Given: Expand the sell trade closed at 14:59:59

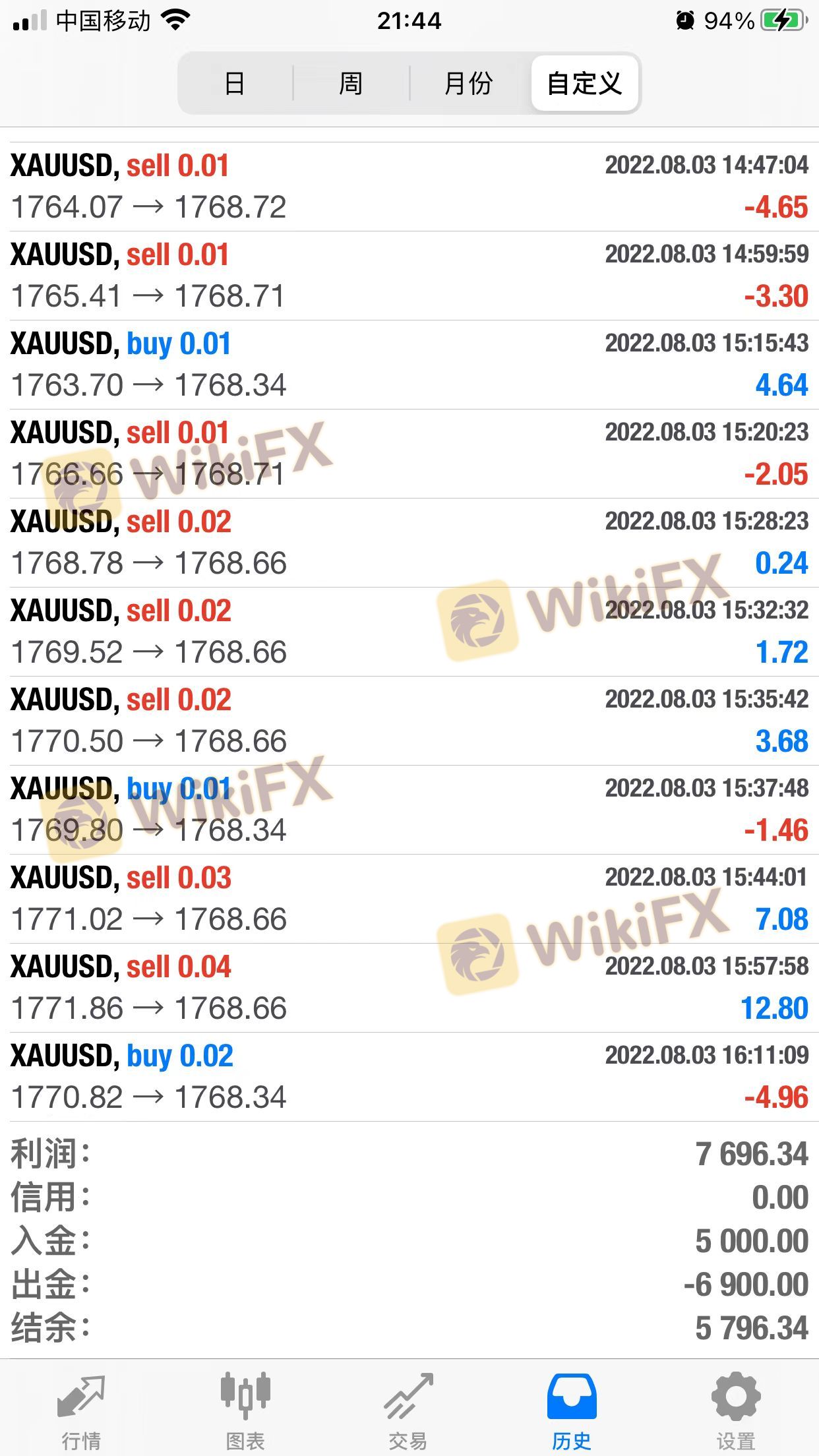Looking at the screenshot, I should point(409,276).
